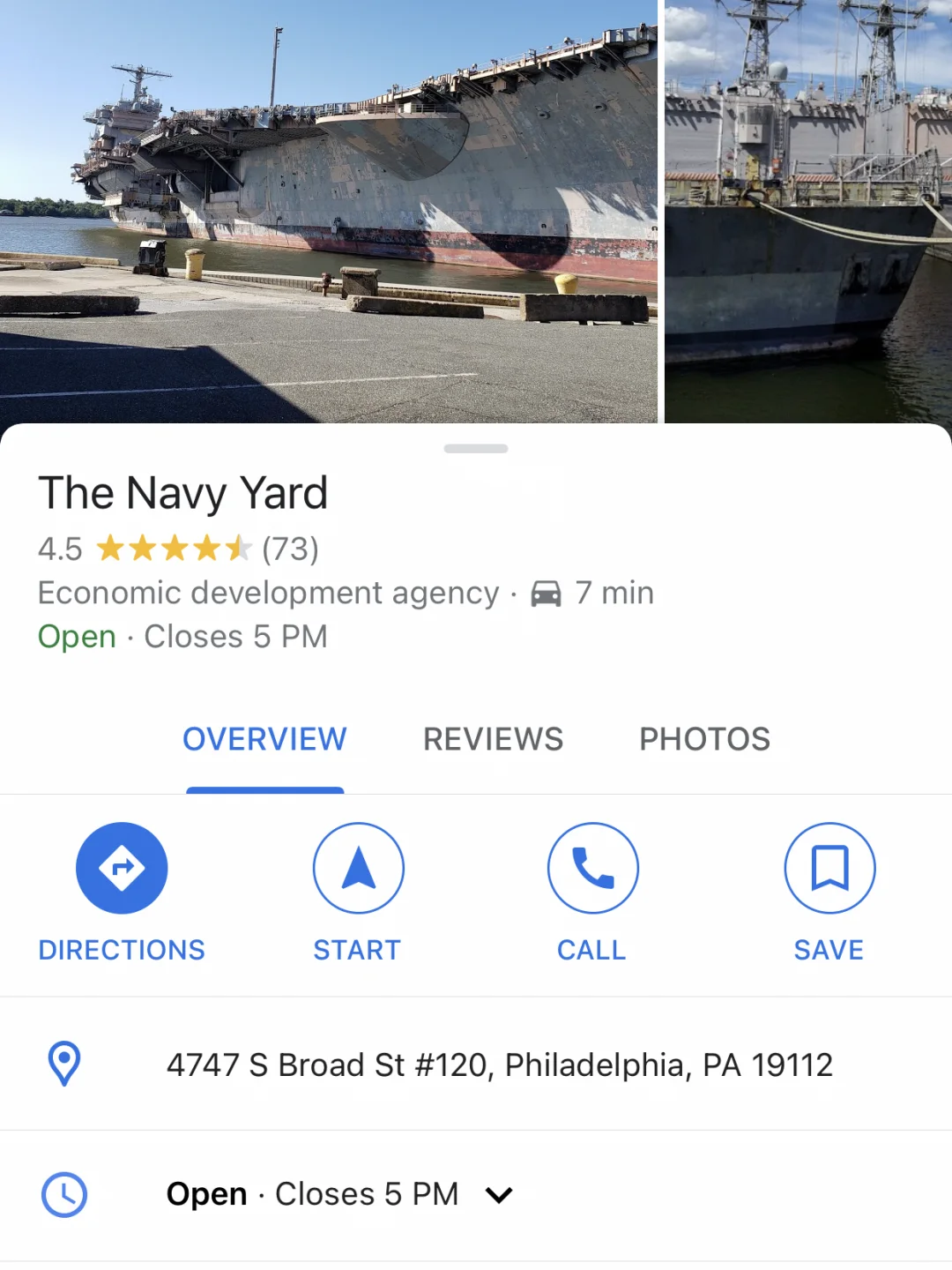Tap the address 4747 S Broad St
Image resolution: width=952 pixels, height=1270 pixels.
(x=499, y=1065)
